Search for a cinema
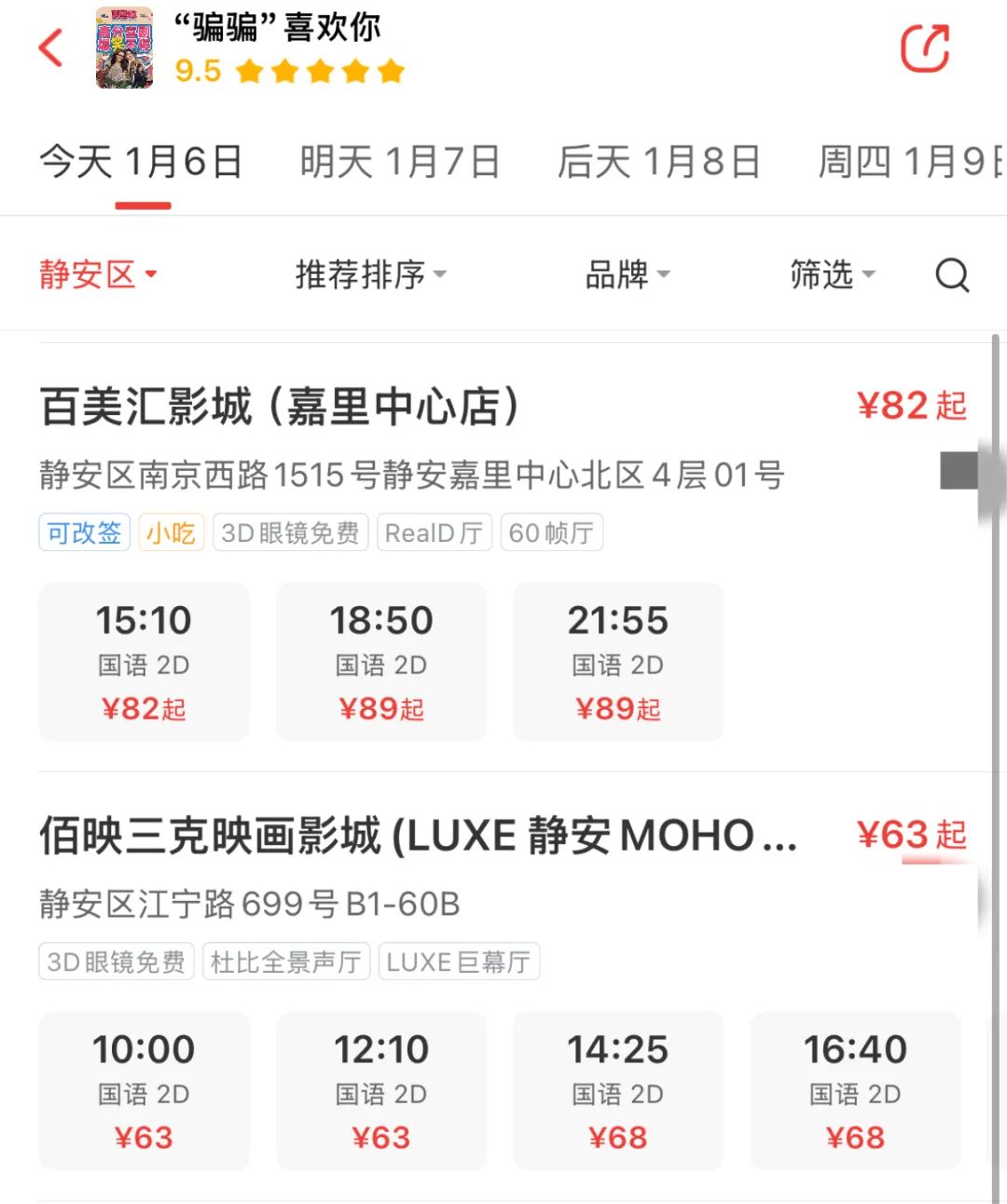 [952, 275]
